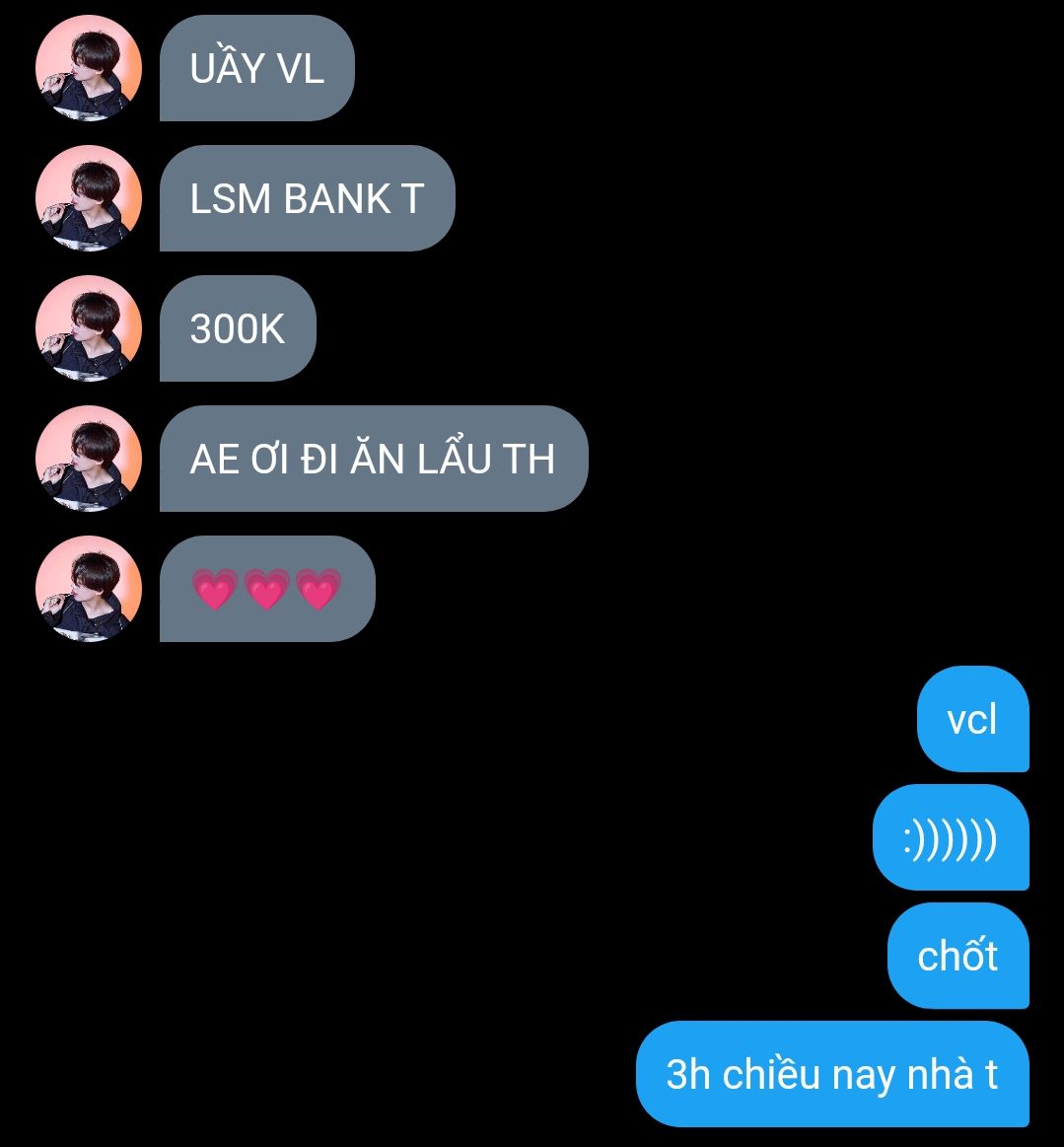The width and height of the screenshot is (1064, 1147).
Task: Tap avatar beside "AE ƠI ĐI ĂN LẨU TH"
Action: pyautogui.click(x=89, y=459)
